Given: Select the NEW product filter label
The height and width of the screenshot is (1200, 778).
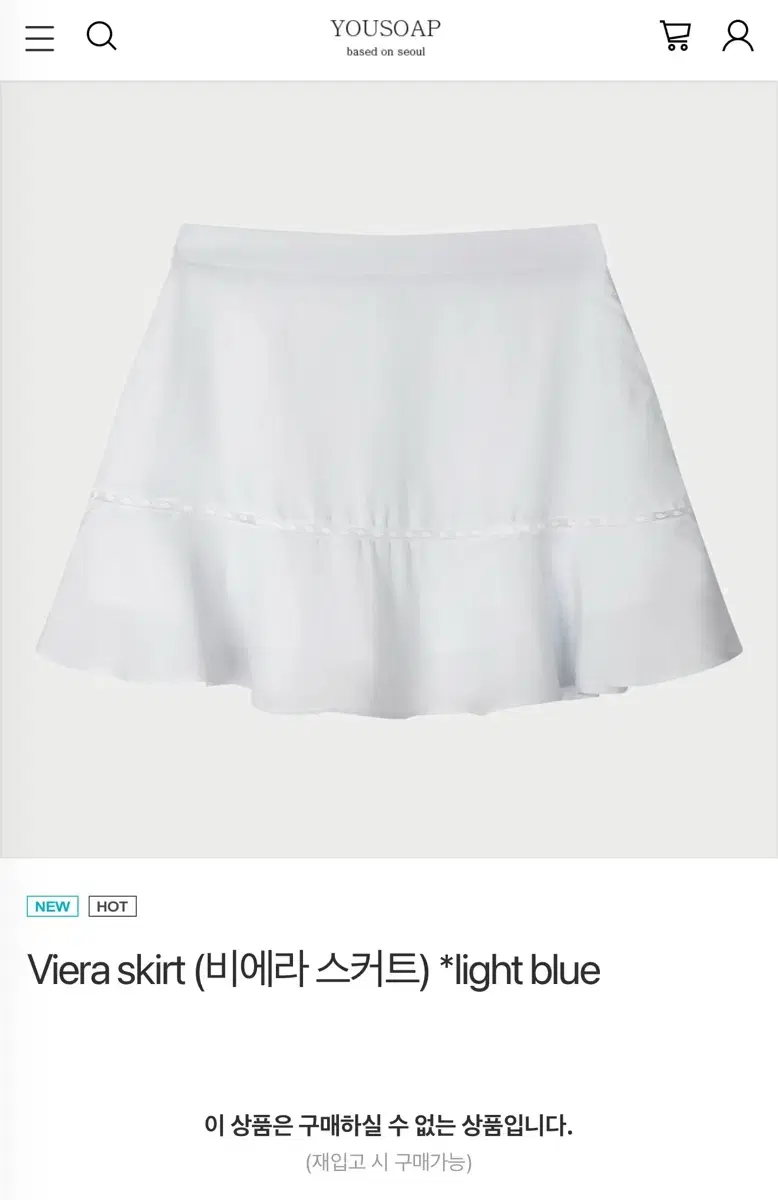Looking at the screenshot, I should pyautogui.click(x=52, y=906).
